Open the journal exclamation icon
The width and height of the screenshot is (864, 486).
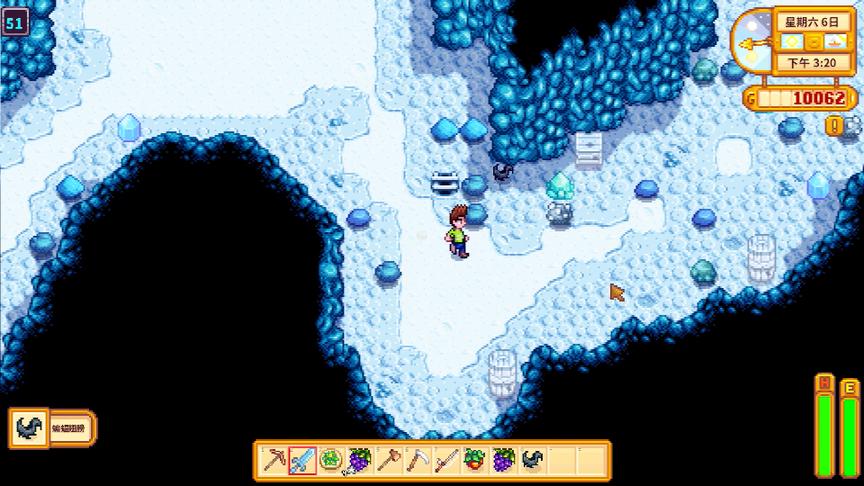834,126
